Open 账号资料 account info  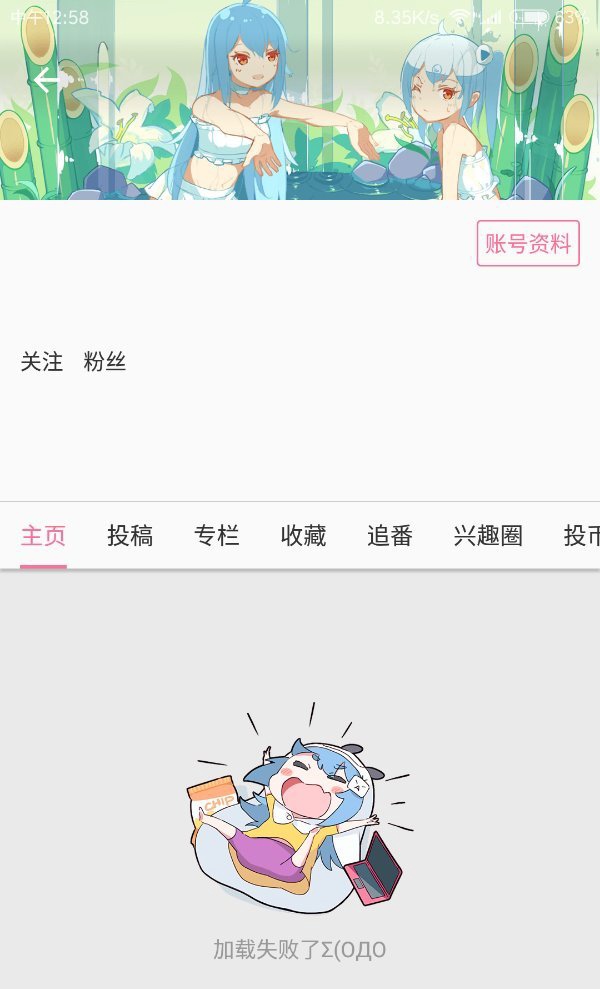pyautogui.click(x=528, y=243)
